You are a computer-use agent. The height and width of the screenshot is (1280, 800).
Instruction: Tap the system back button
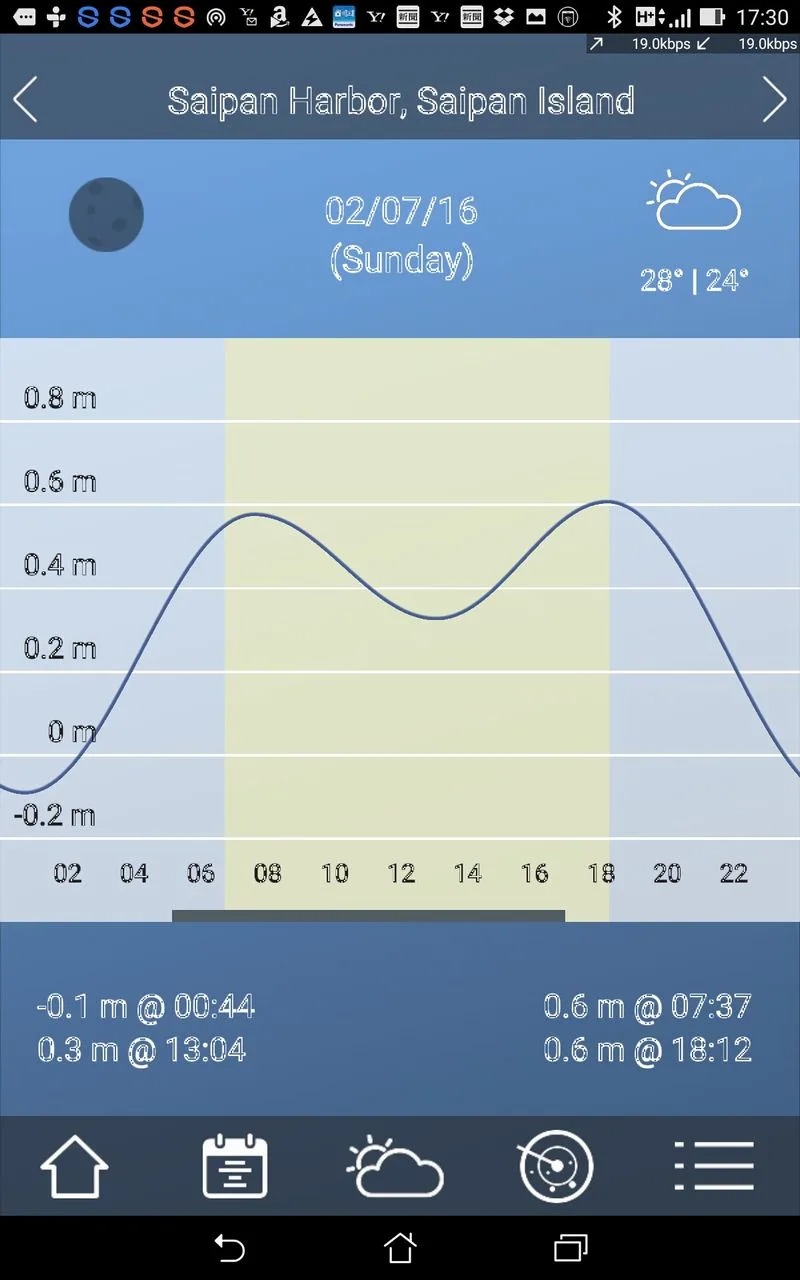click(x=229, y=1247)
